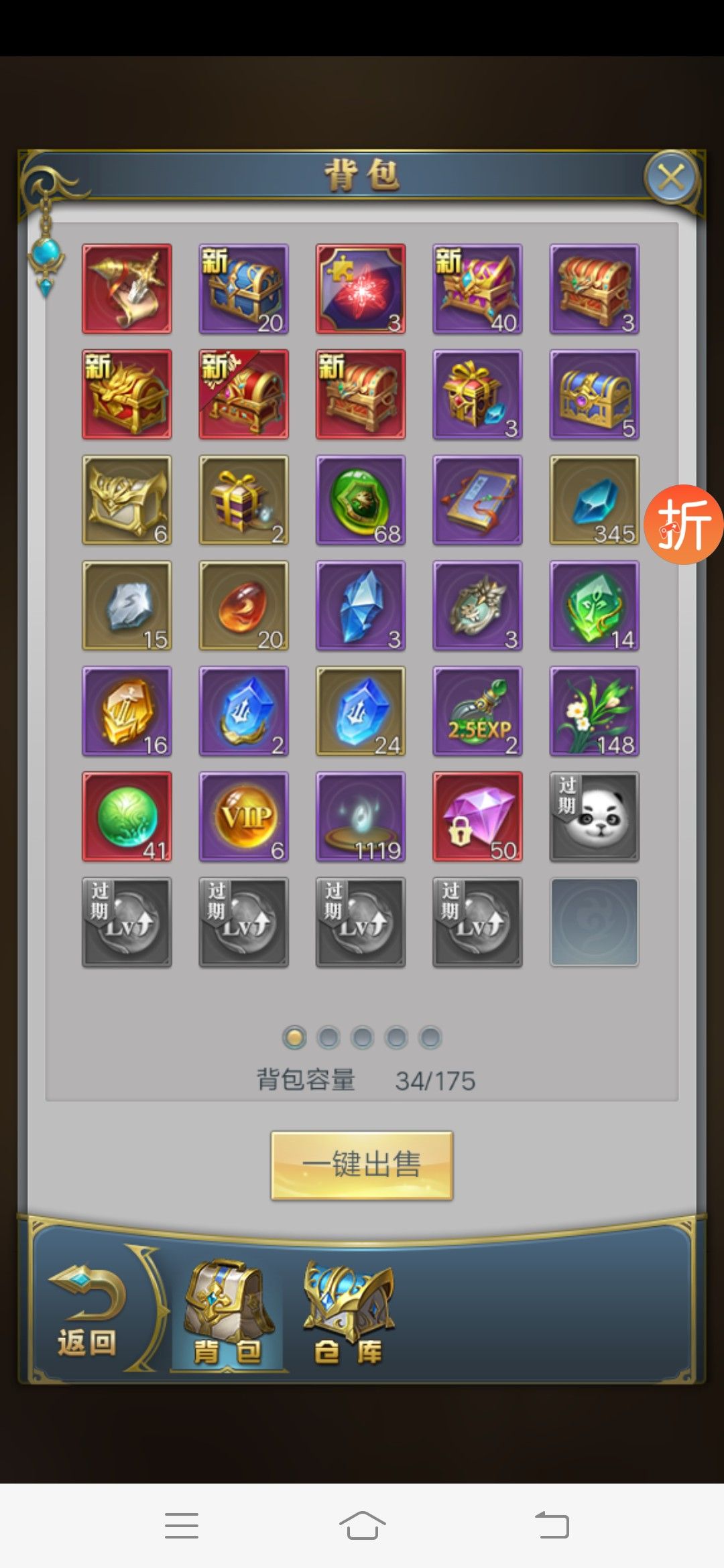Select the green orb item with 41
The height and width of the screenshot is (1568, 724).
pos(127,816)
